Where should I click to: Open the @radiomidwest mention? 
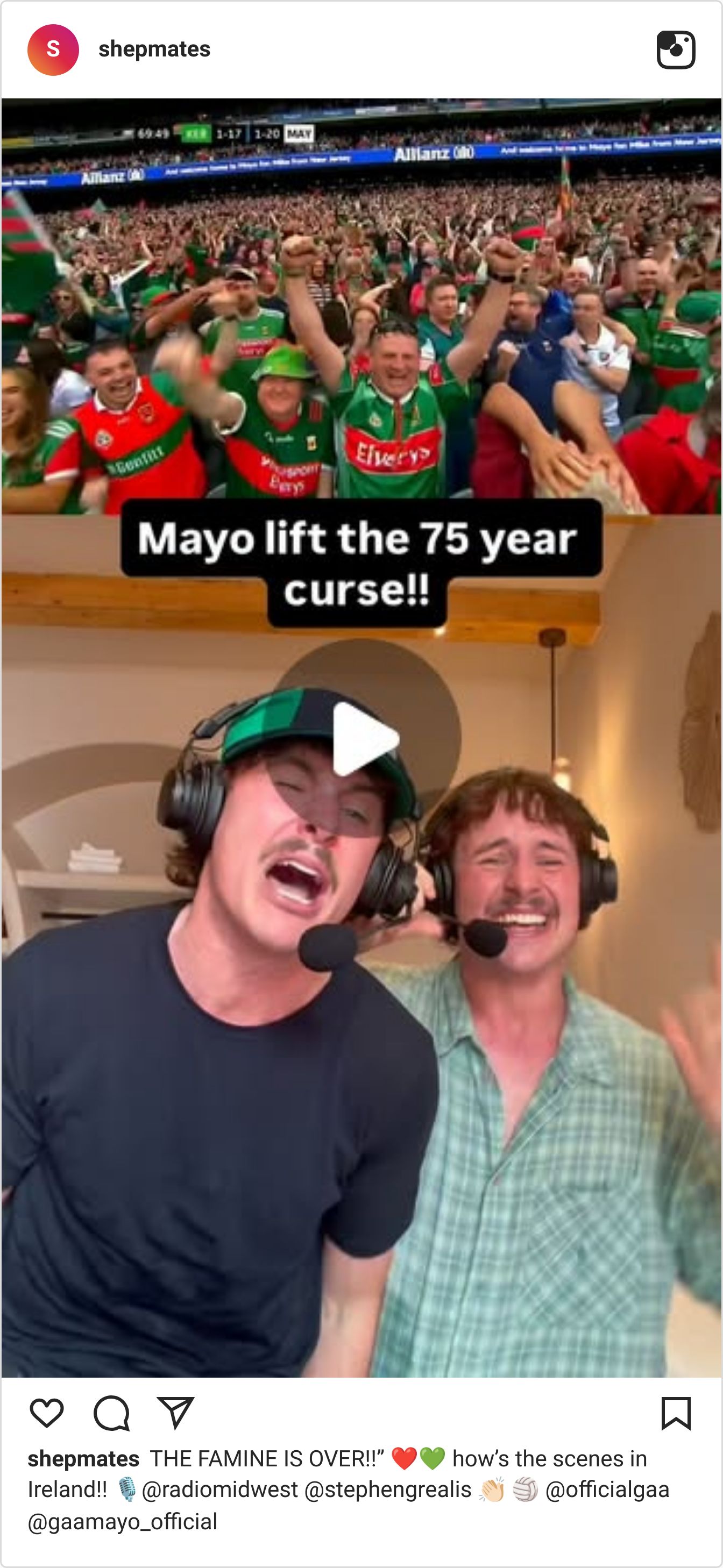click(x=220, y=1489)
